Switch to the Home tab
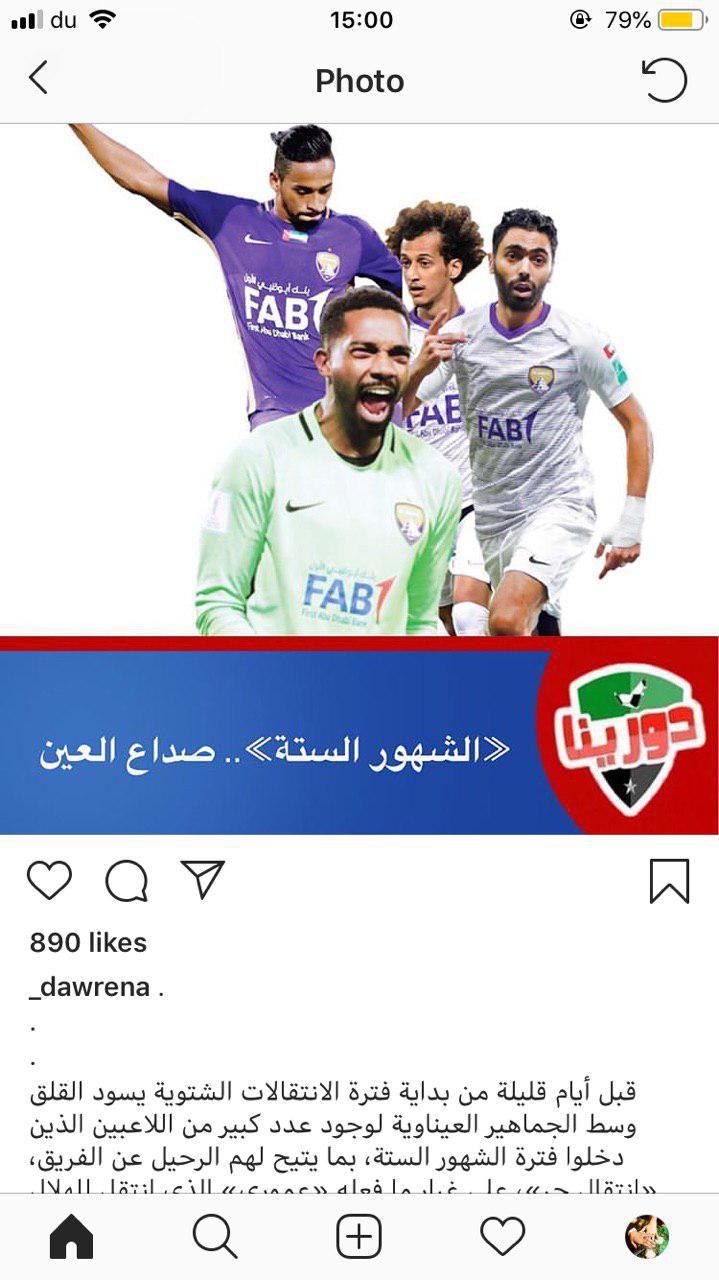 tap(71, 1238)
